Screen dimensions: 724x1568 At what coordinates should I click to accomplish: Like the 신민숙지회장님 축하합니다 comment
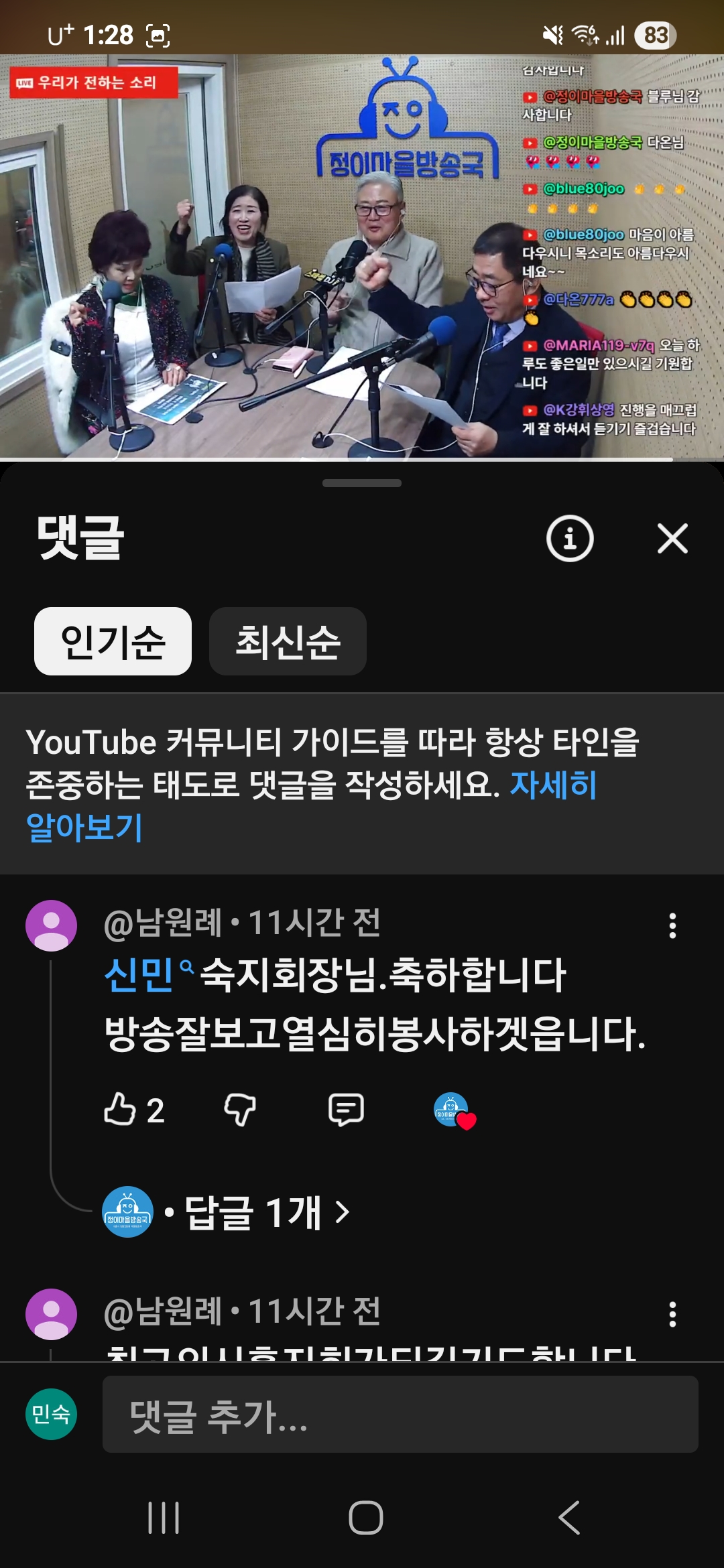pyautogui.click(x=121, y=1109)
